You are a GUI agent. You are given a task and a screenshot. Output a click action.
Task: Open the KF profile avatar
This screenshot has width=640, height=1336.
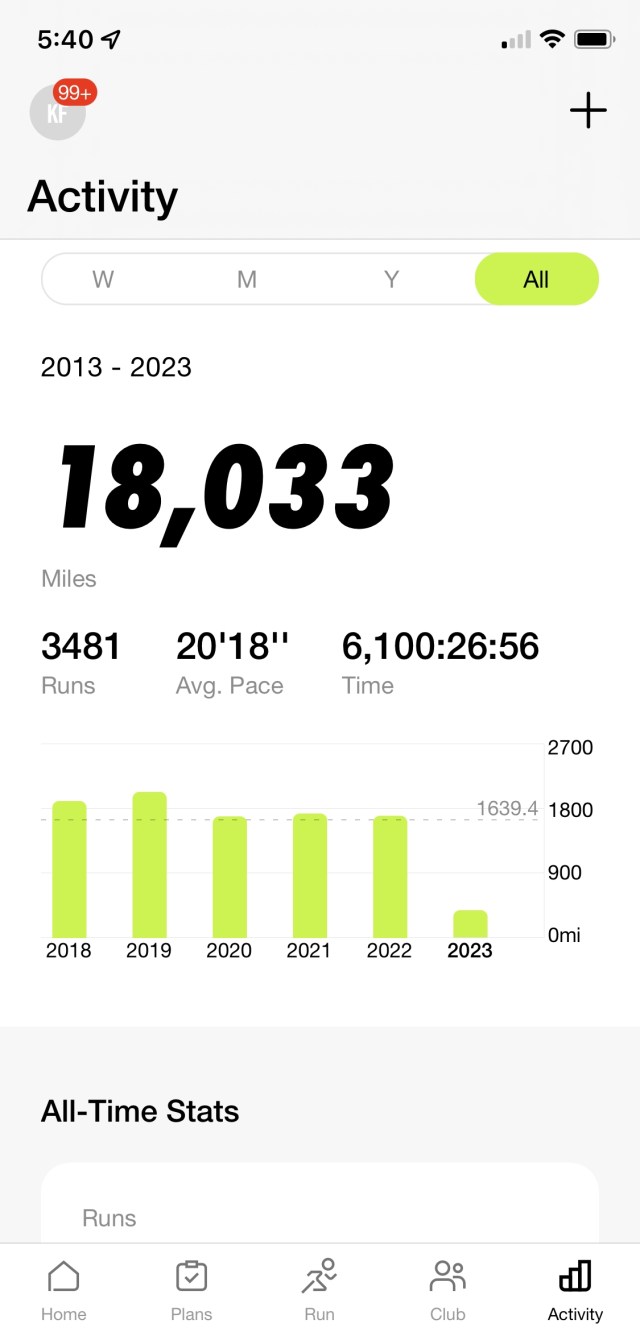[x=58, y=112]
